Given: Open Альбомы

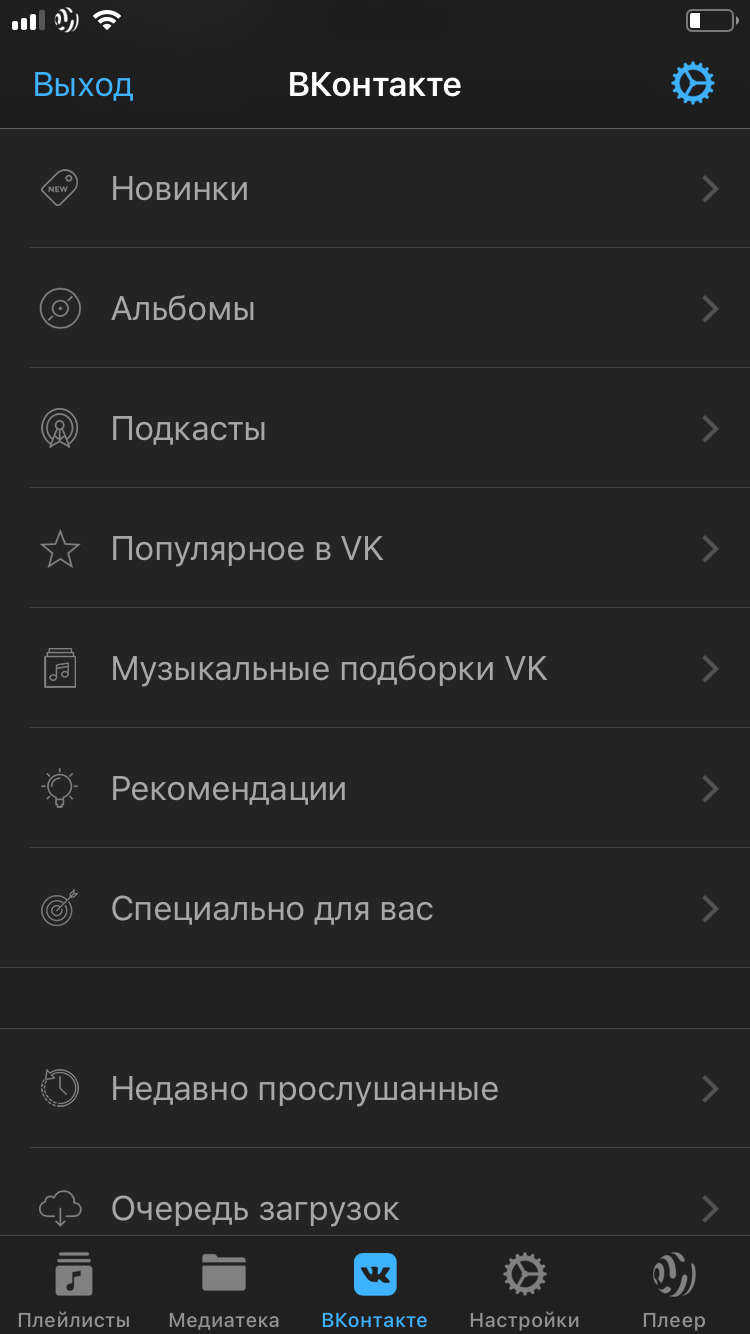Looking at the screenshot, I should click(x=375, y=308).
